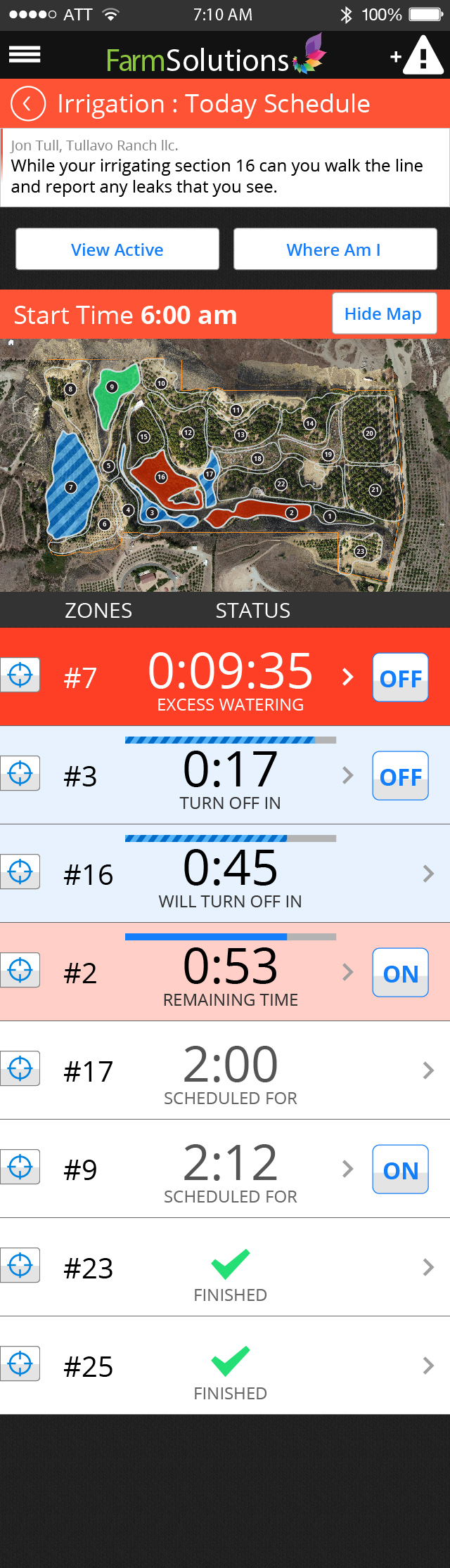Open finished zone #25

click(x=428, y=1366)
